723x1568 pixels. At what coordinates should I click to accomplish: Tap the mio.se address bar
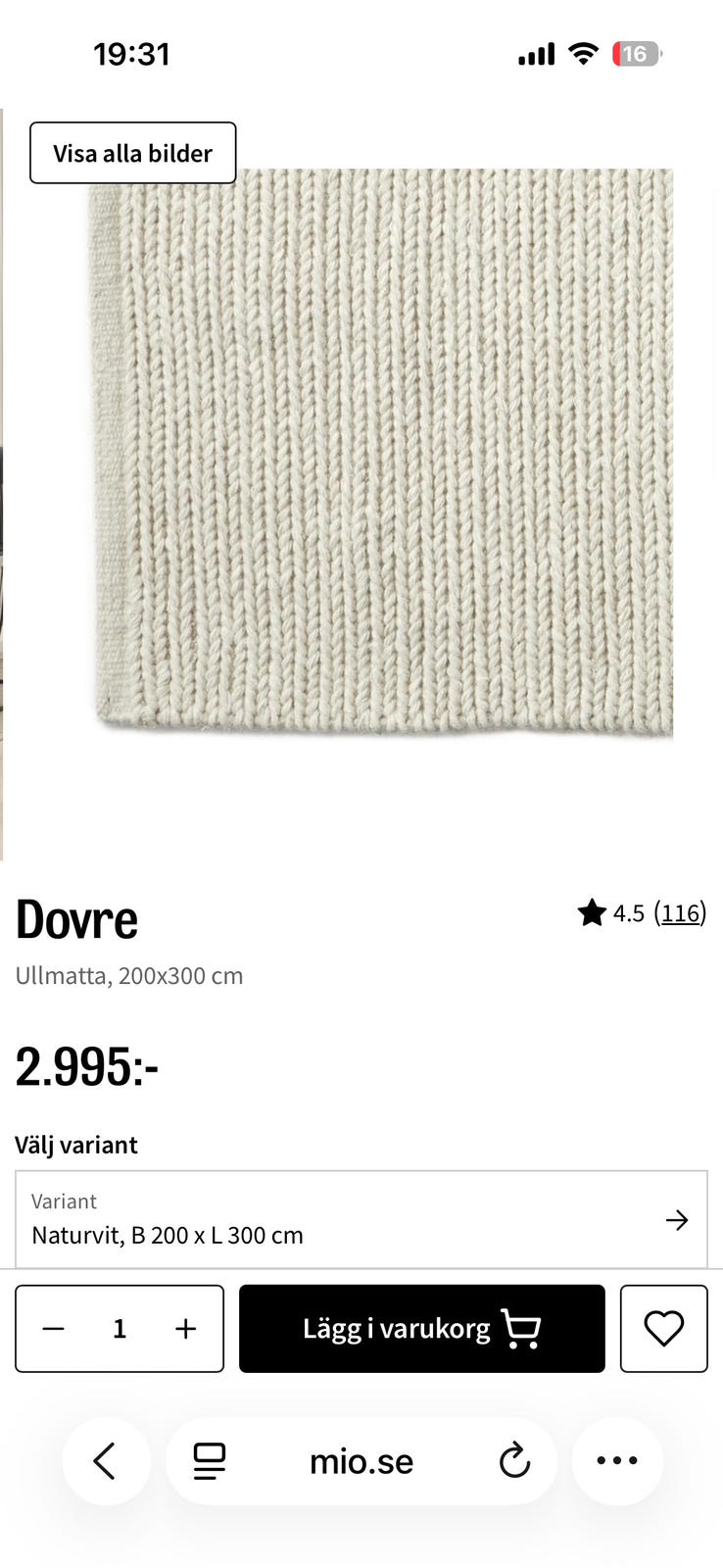coord(361,1461)
